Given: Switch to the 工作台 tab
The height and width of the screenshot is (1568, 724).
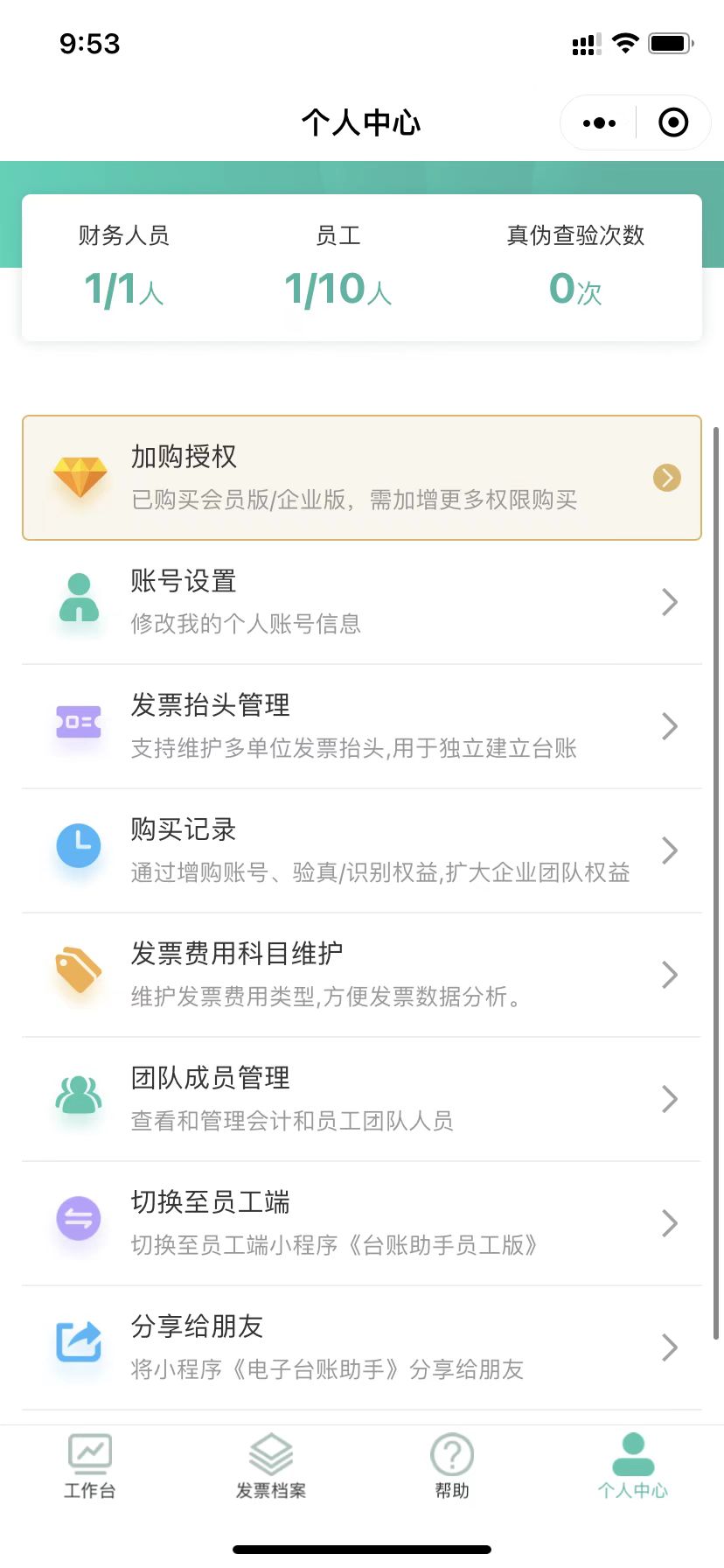Looking at the screenshot, I should [90, 1466].
